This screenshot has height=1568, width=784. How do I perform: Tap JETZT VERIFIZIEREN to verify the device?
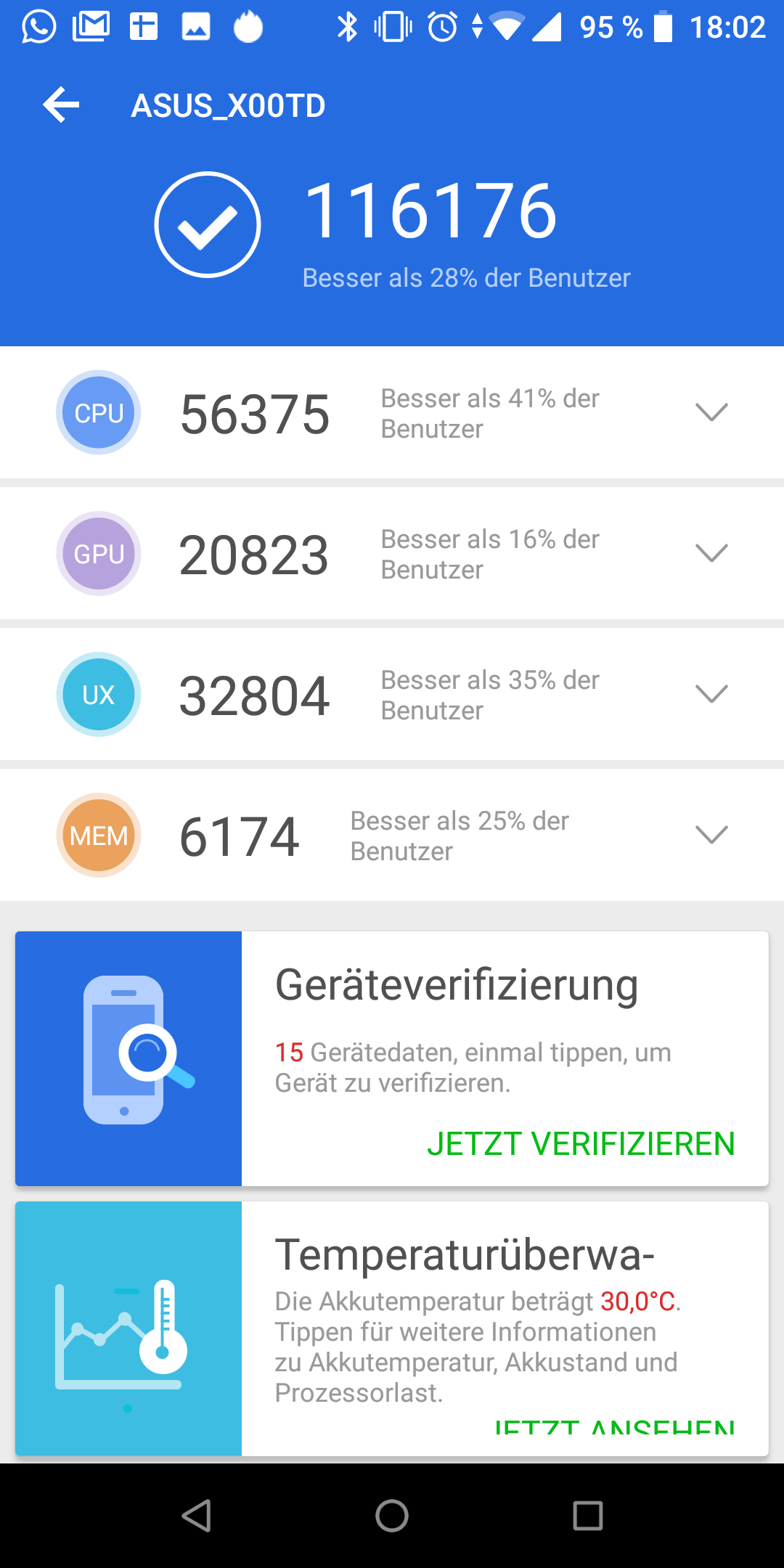(581, 1144)
